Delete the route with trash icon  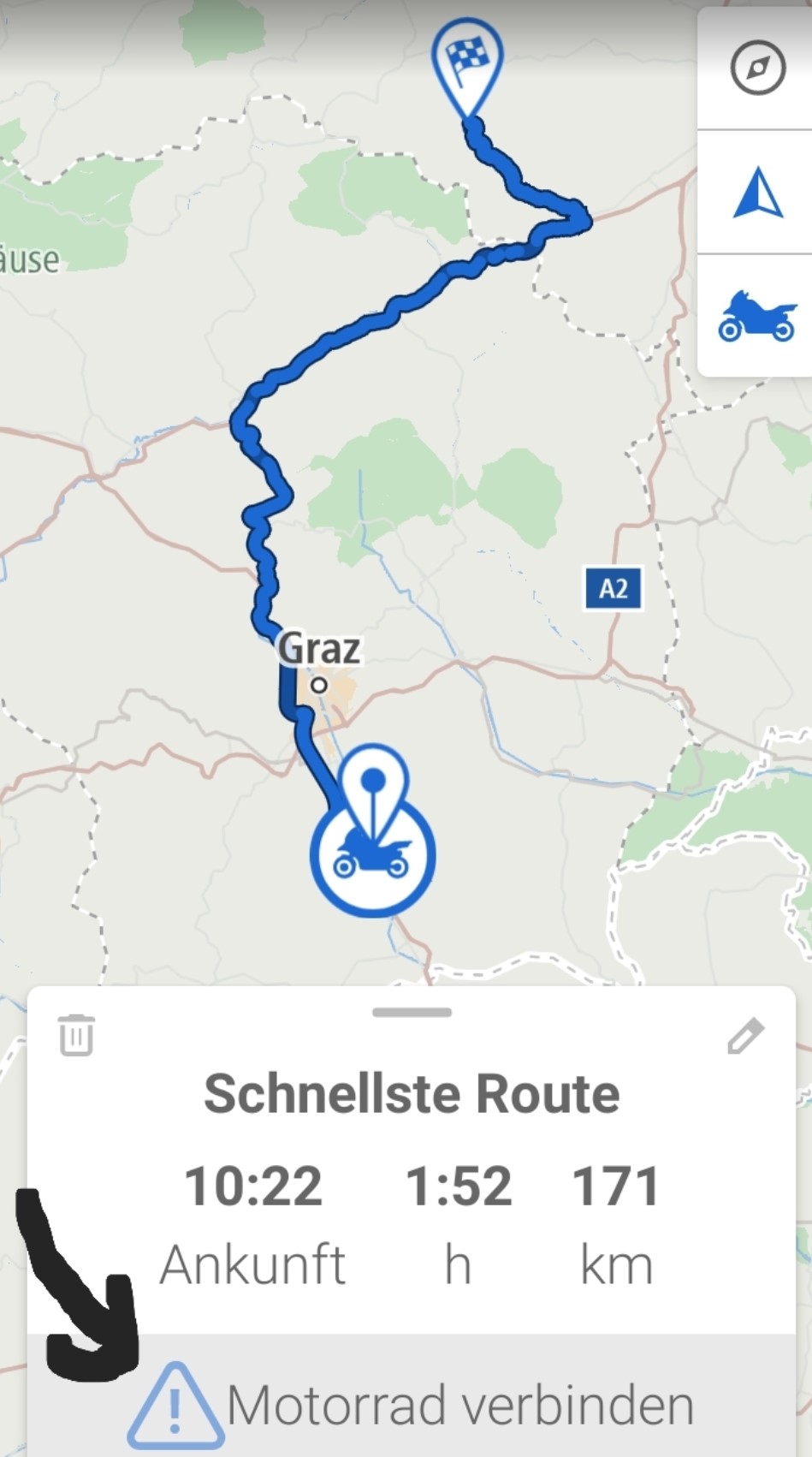(x=76, y=1035)
